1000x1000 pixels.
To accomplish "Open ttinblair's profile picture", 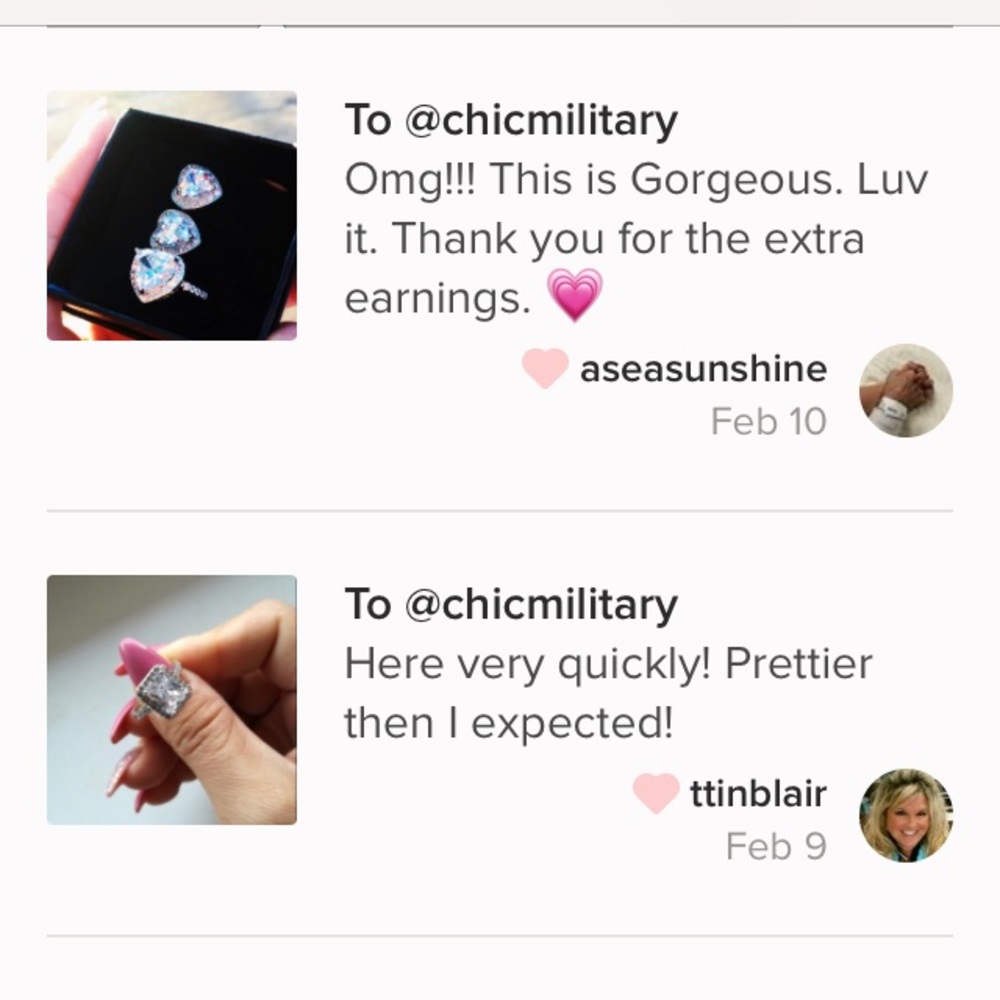I will [906, 815].
